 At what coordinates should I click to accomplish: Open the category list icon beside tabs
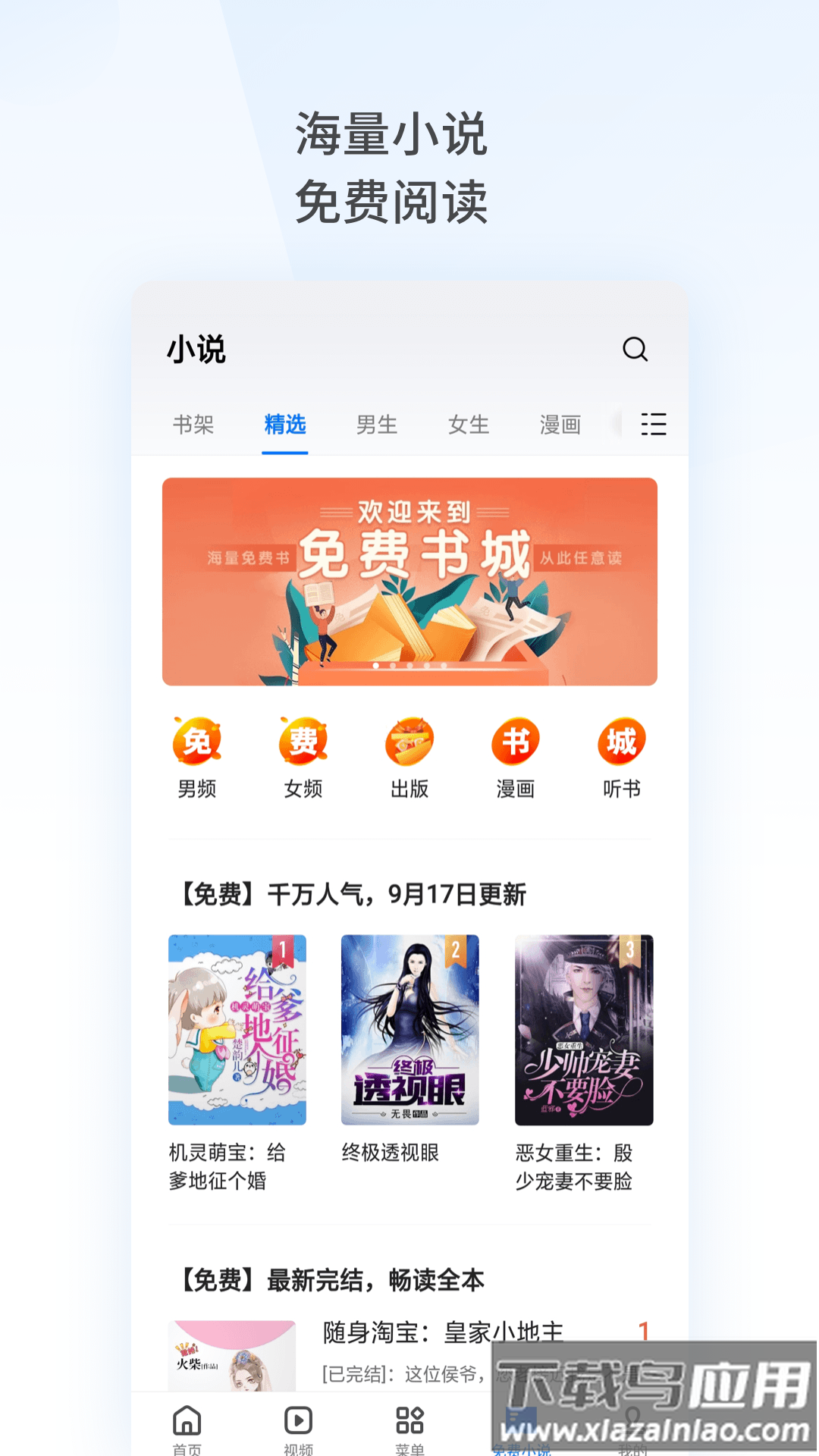click(653, 425)
